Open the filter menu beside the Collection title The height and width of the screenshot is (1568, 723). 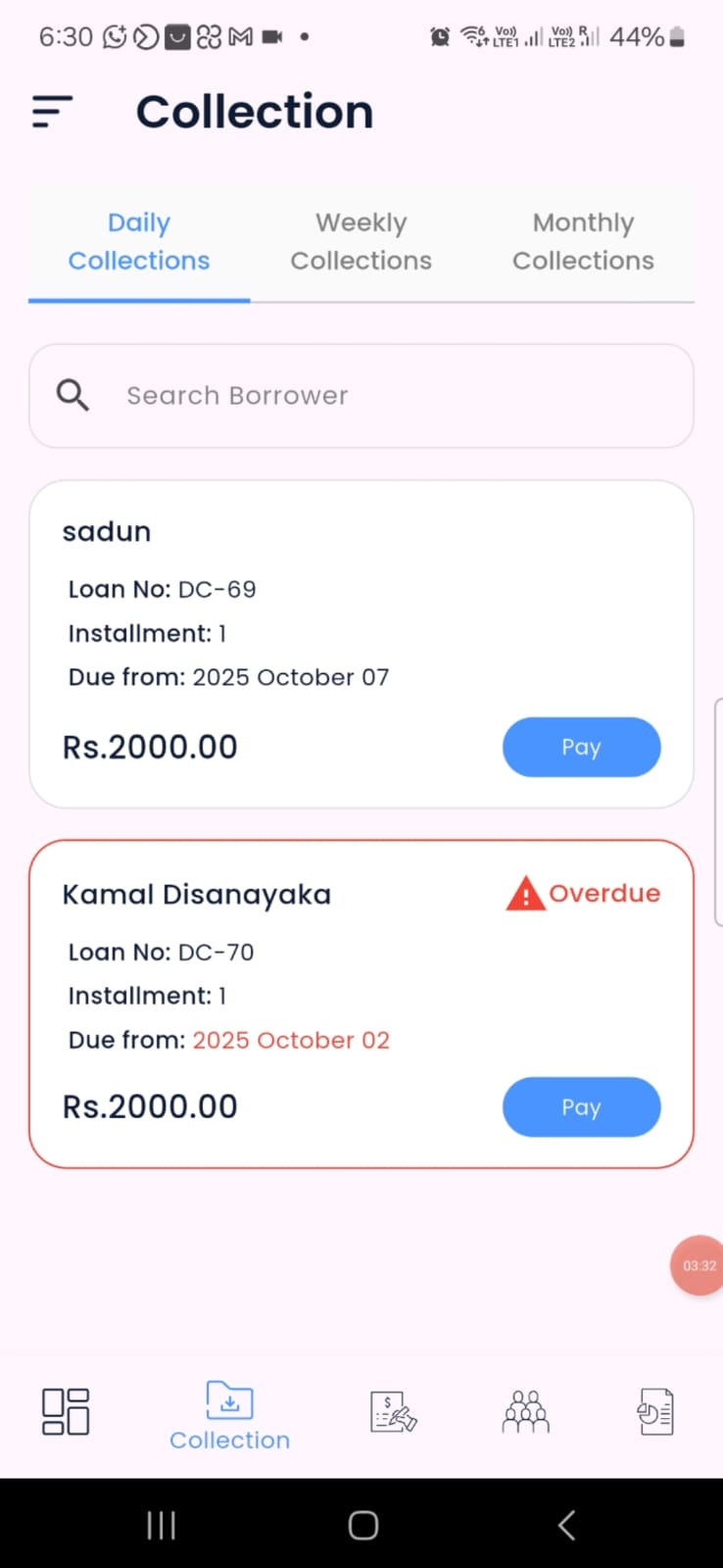tap(52, 112)
